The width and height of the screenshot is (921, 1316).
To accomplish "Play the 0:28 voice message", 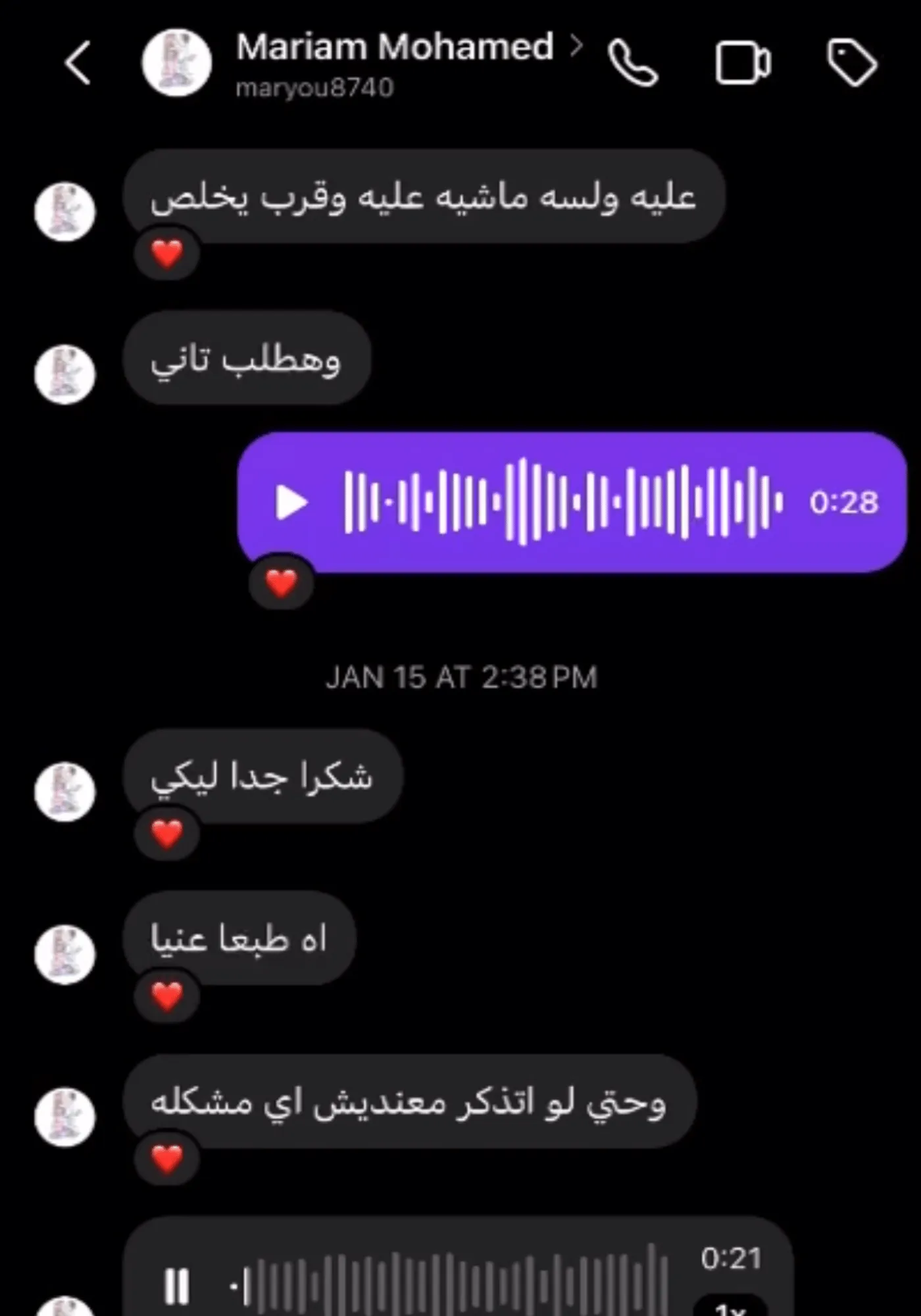I will 291,503.
